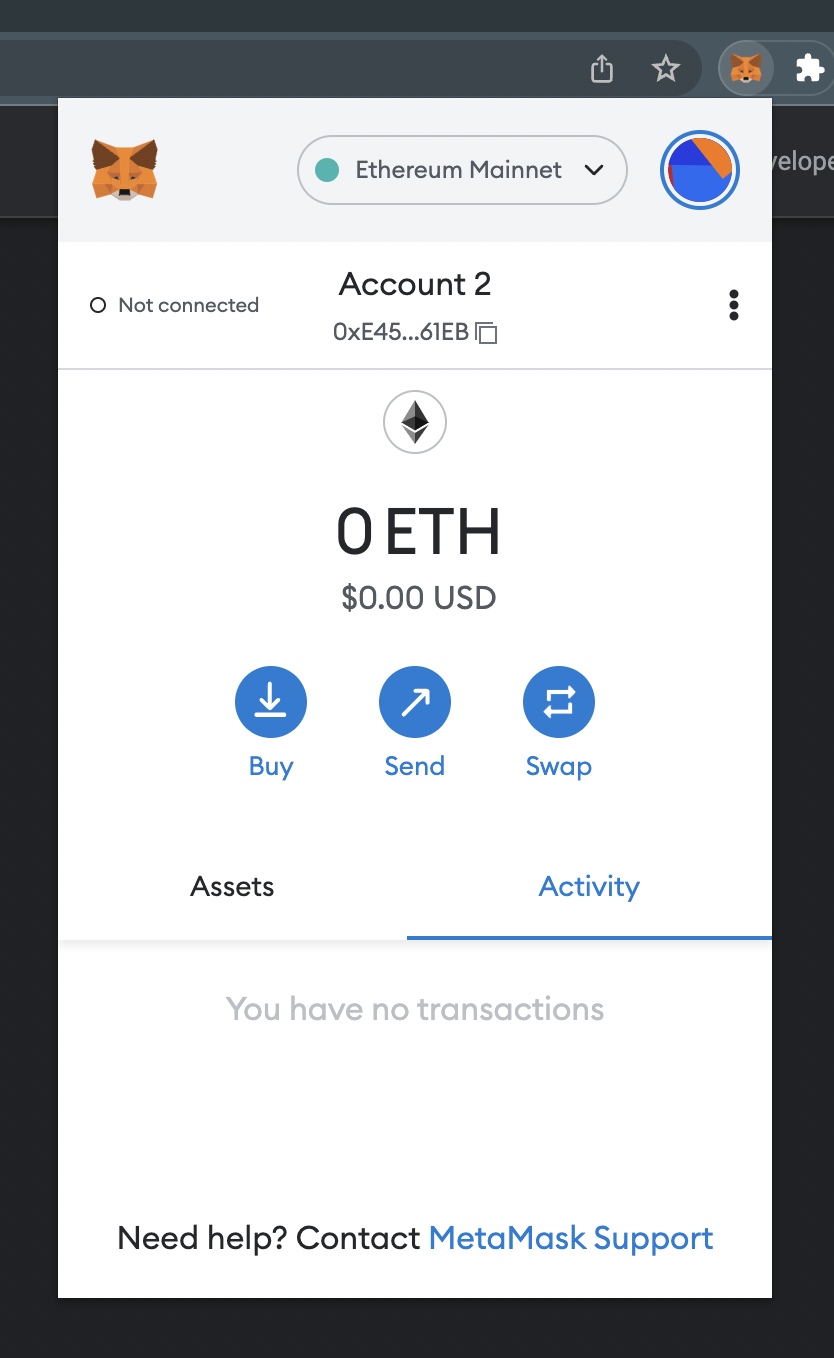Bookmark the page with the star icon
The image size is (834, 1358).
(x=665, y=68)
